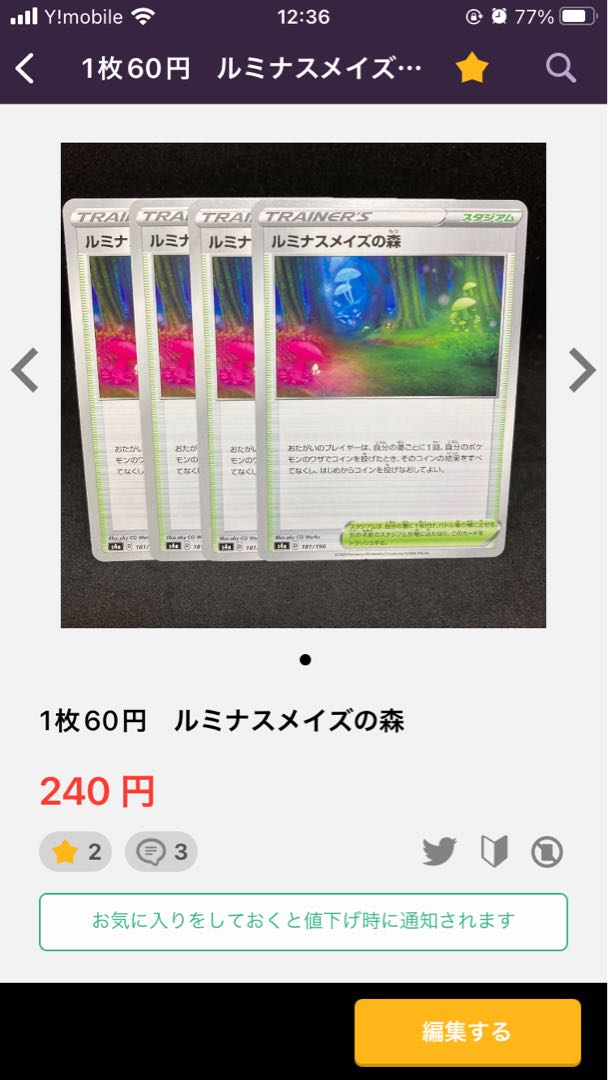
Task: Tap the beginner guide leaf icon
Action: [494, 852]
